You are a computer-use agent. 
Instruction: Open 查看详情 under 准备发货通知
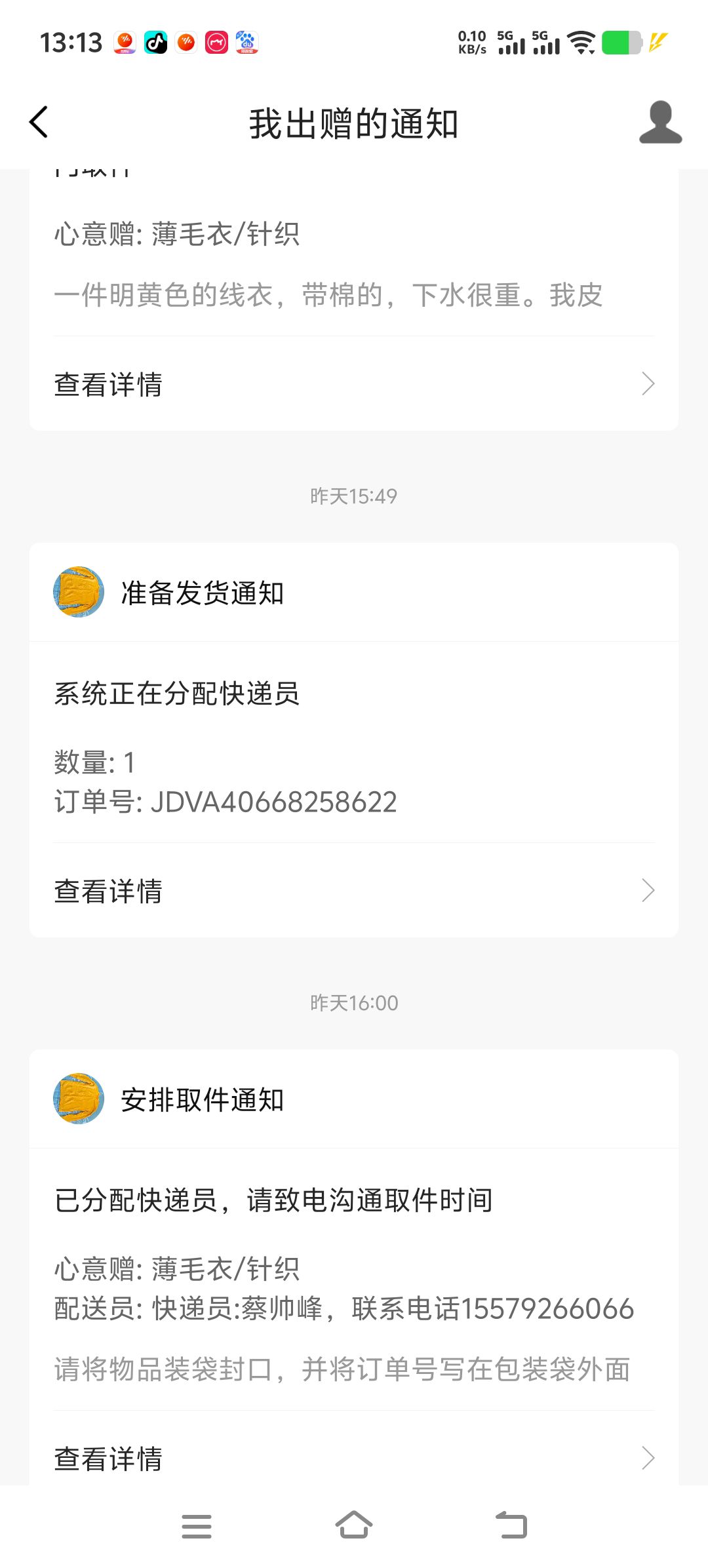pos(354,891)
